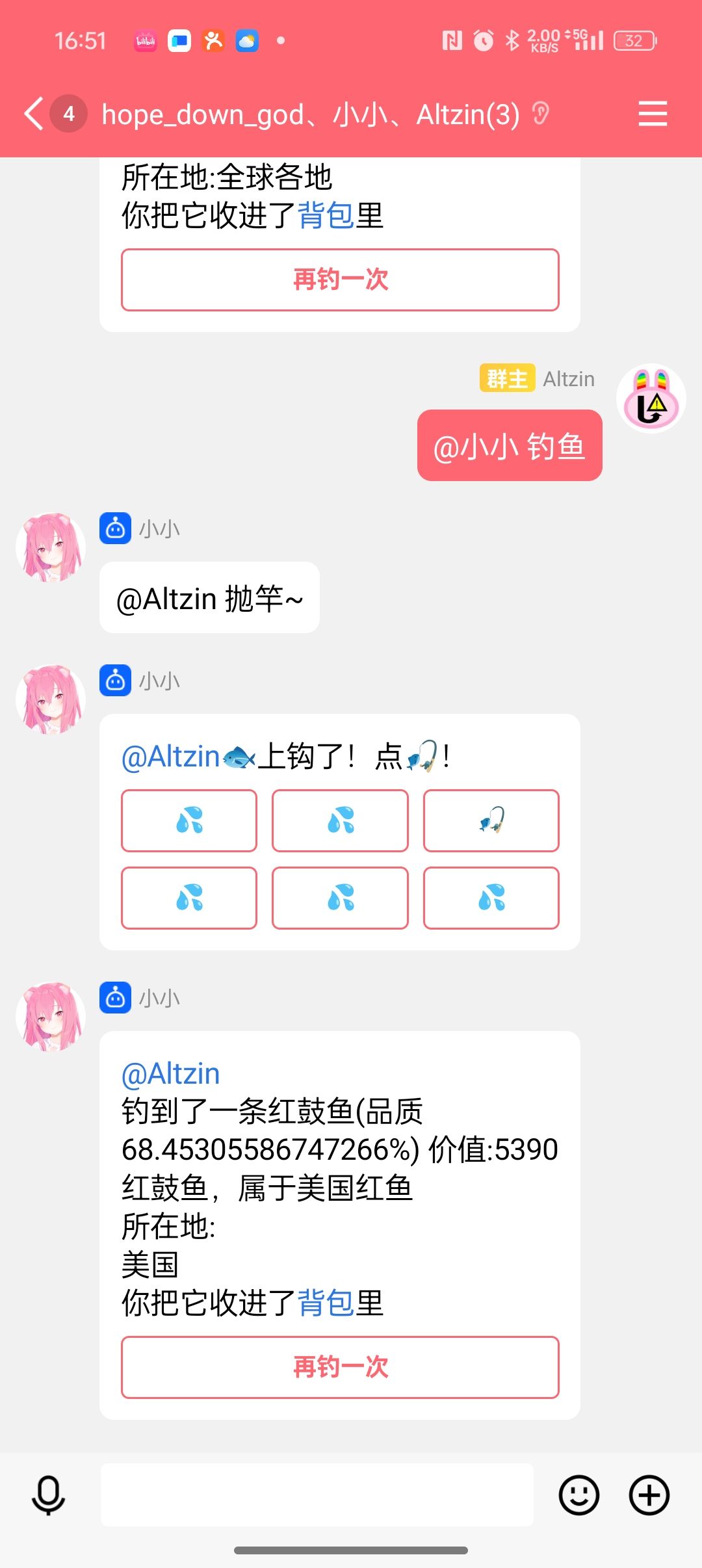
Task: Open the emoji picker
Action: 578,1495
